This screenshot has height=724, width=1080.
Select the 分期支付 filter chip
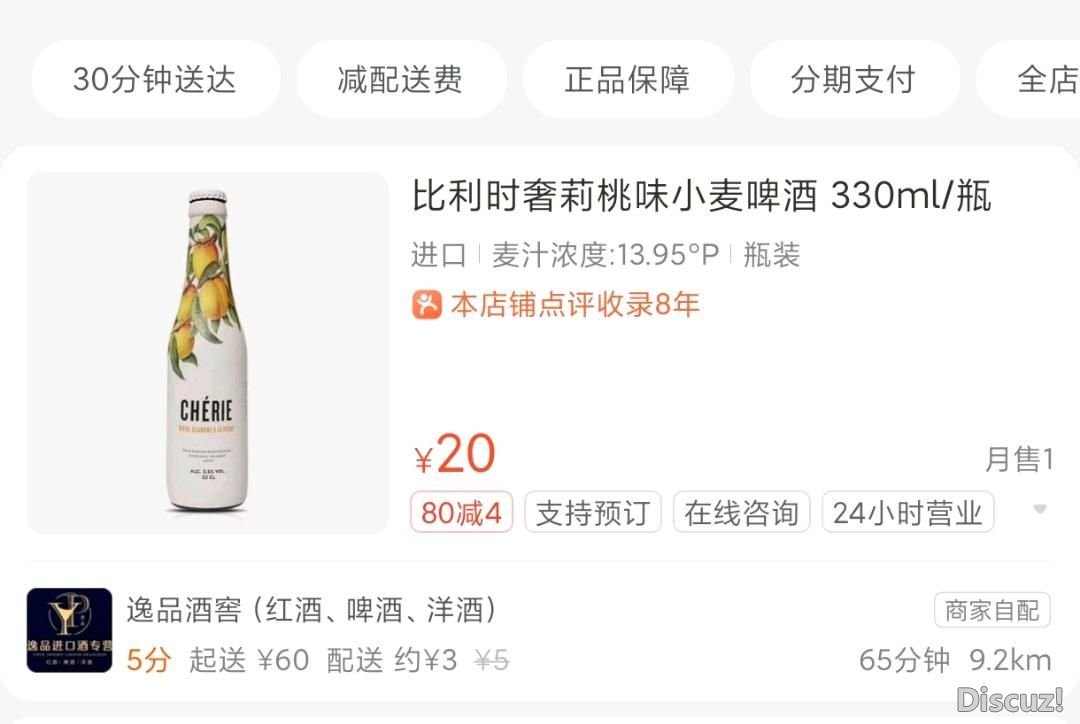[853, 80]
